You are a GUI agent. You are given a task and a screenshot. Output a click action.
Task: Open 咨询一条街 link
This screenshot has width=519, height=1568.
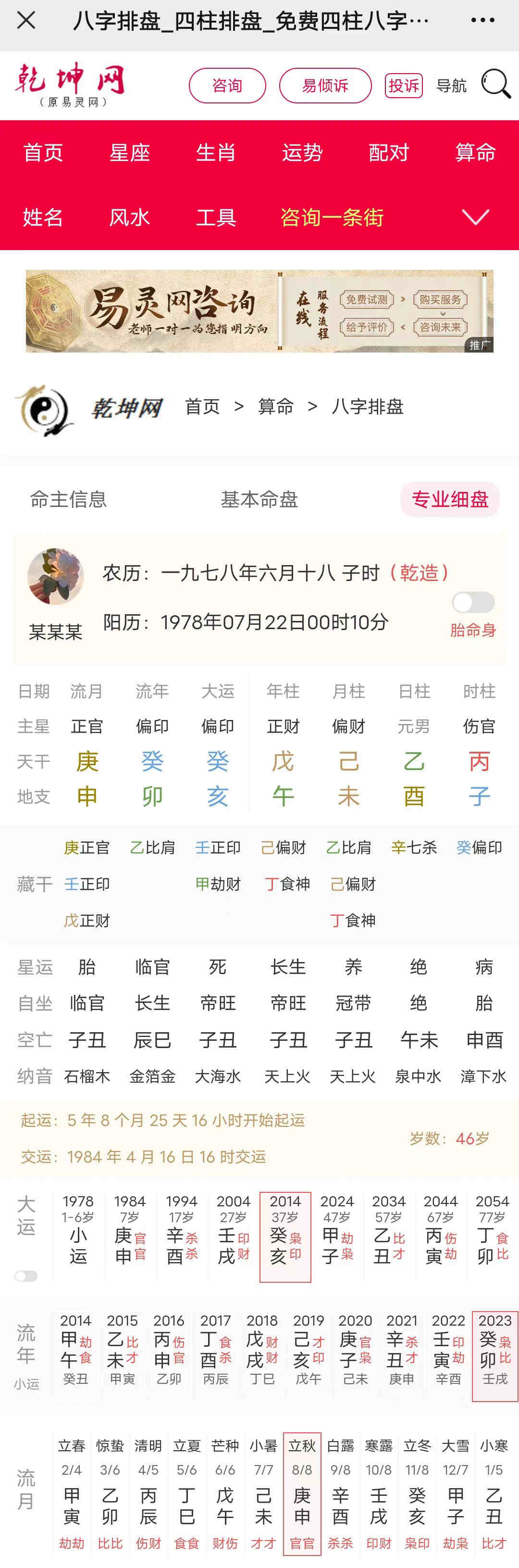pyautogui.click(x=332, y=217)
